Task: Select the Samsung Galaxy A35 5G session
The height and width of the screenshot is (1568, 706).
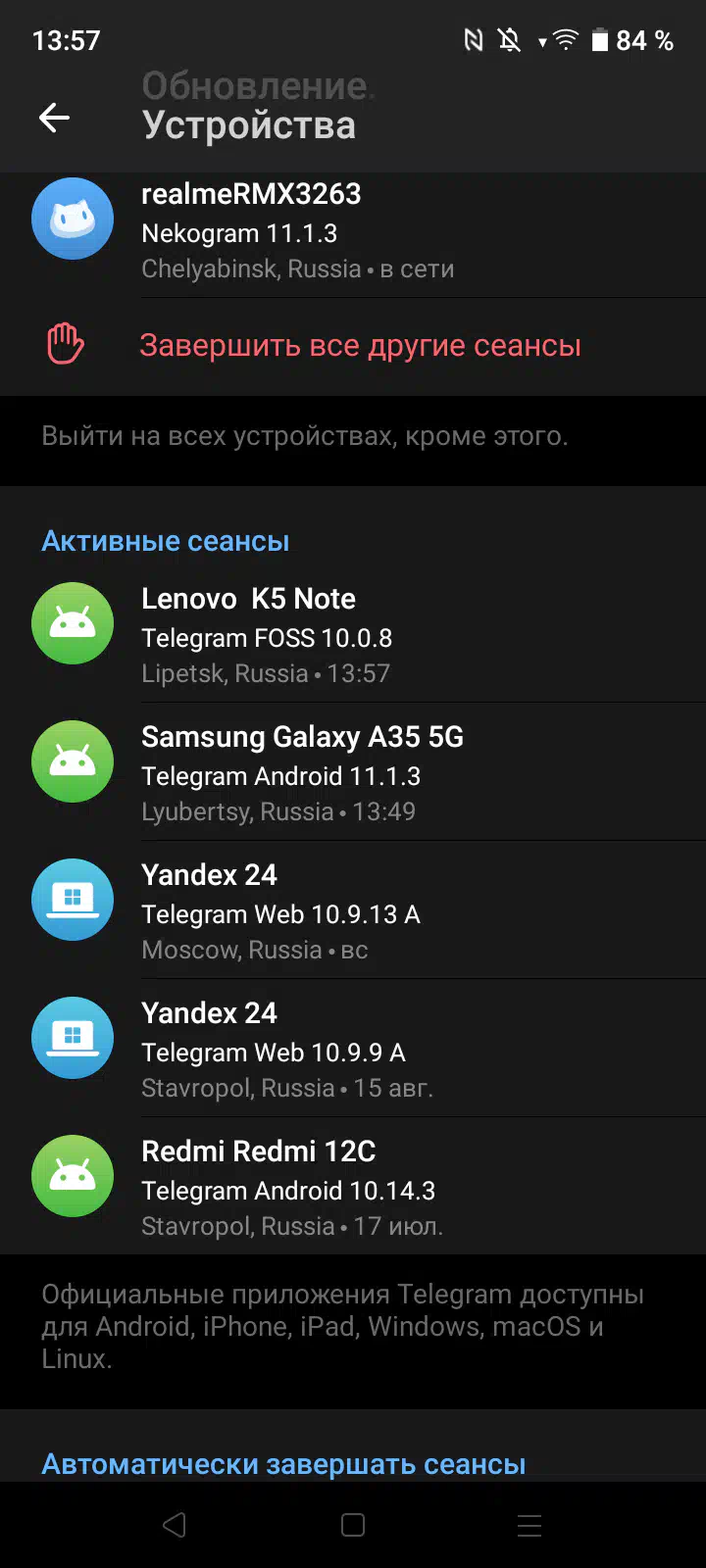Action: tap(353, 773)
